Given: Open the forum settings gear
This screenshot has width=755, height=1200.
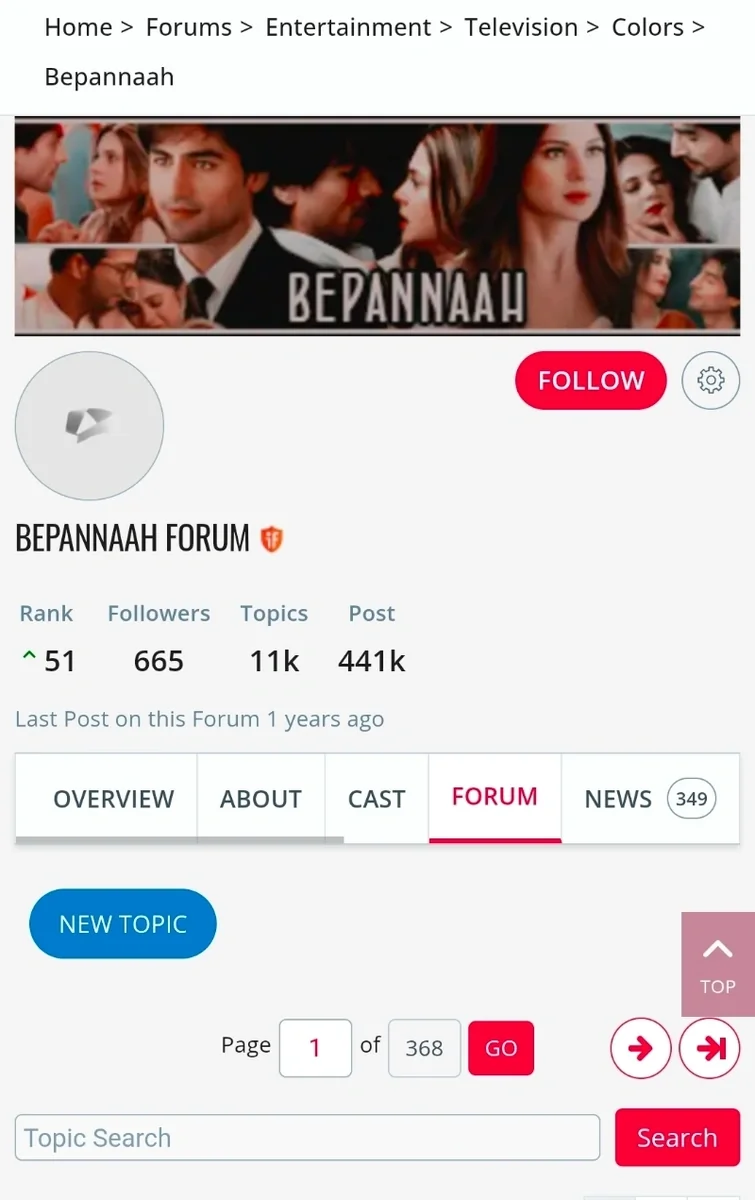Looking at the screenshot, I should [x=710, y=381].
